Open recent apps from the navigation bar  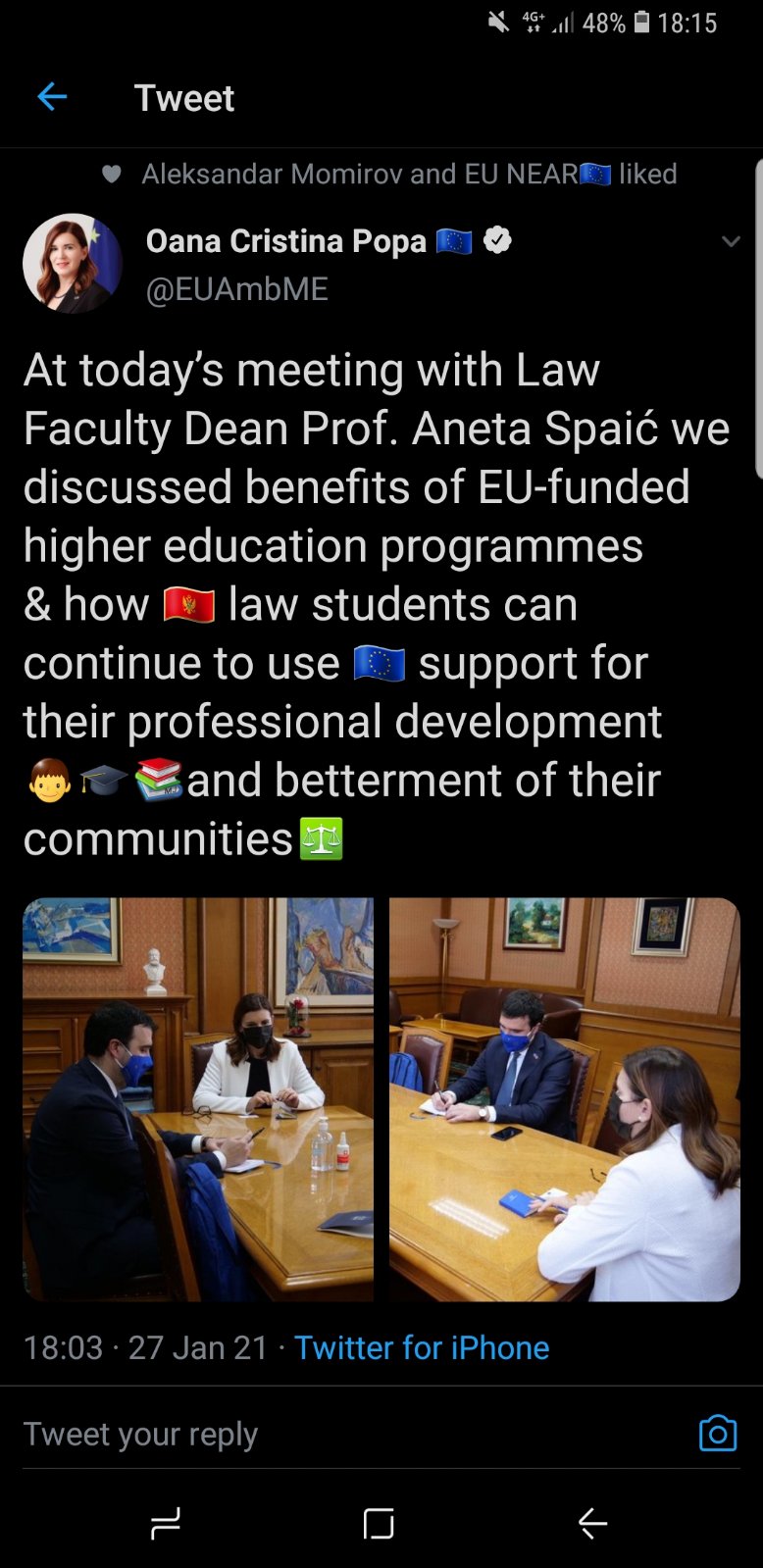[166, 1523]
